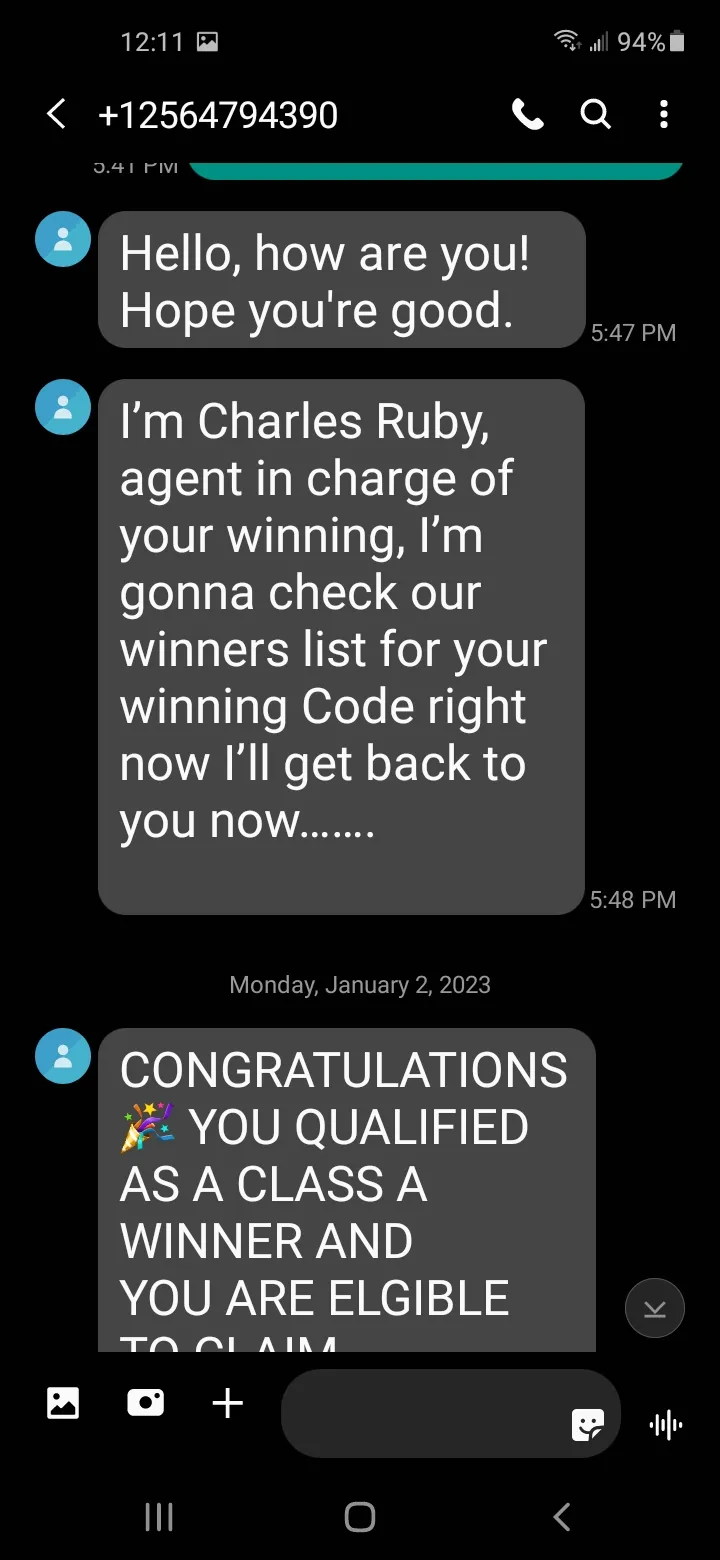Jump to the latest message with the down arrow

point(654,1308)
